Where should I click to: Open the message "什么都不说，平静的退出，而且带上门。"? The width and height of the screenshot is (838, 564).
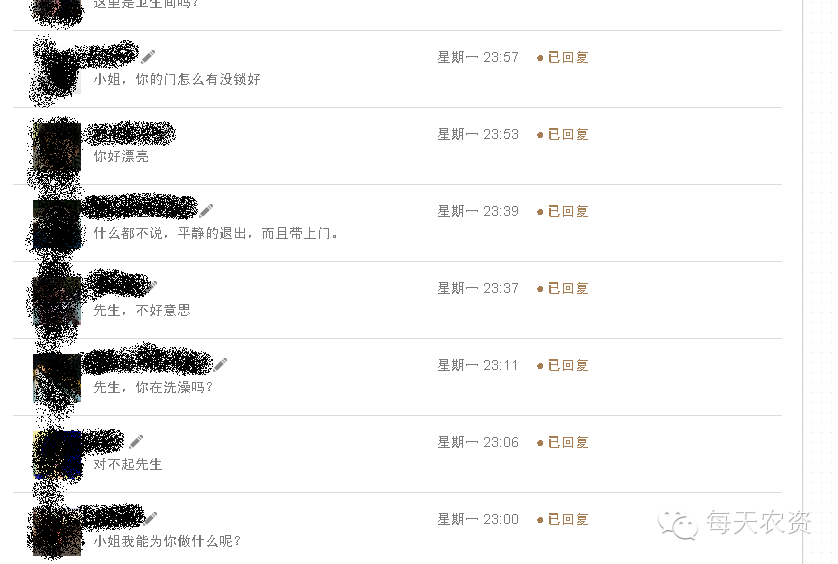point(216,233)
